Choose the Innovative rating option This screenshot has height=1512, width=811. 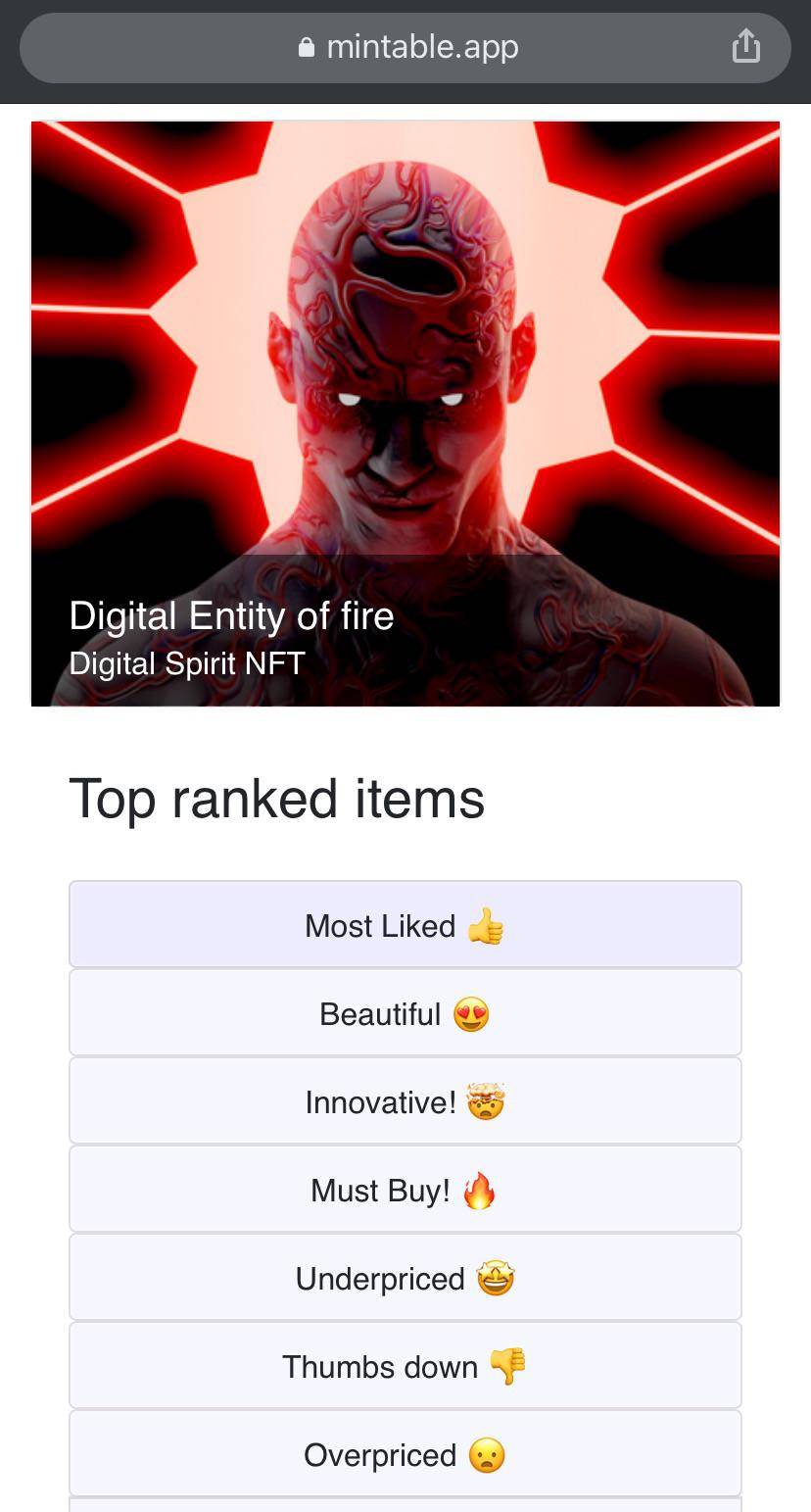tap(405, 1101)
